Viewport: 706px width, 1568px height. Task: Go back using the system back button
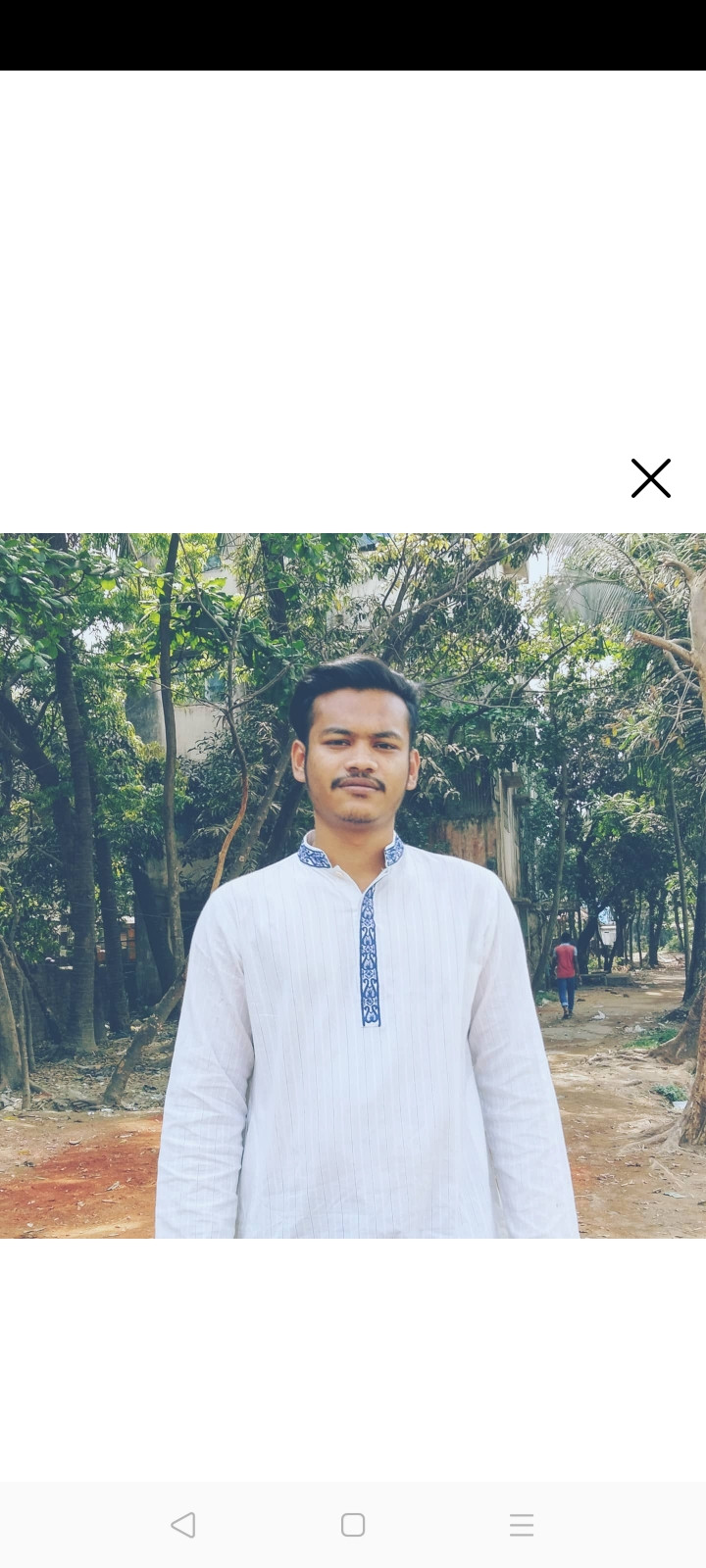tap(183, 1525)
